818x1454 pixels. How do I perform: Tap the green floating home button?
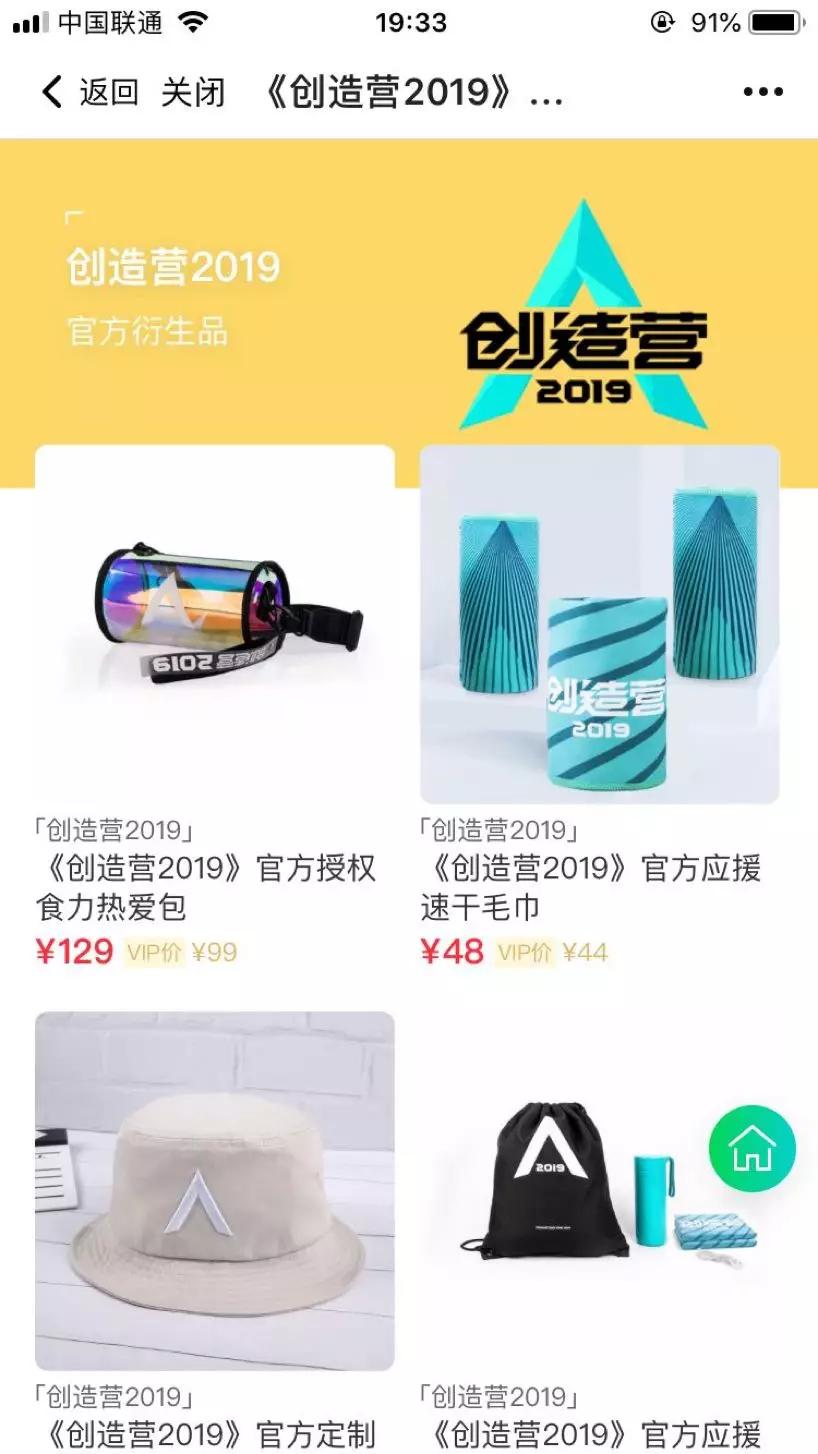[752, 1148]
